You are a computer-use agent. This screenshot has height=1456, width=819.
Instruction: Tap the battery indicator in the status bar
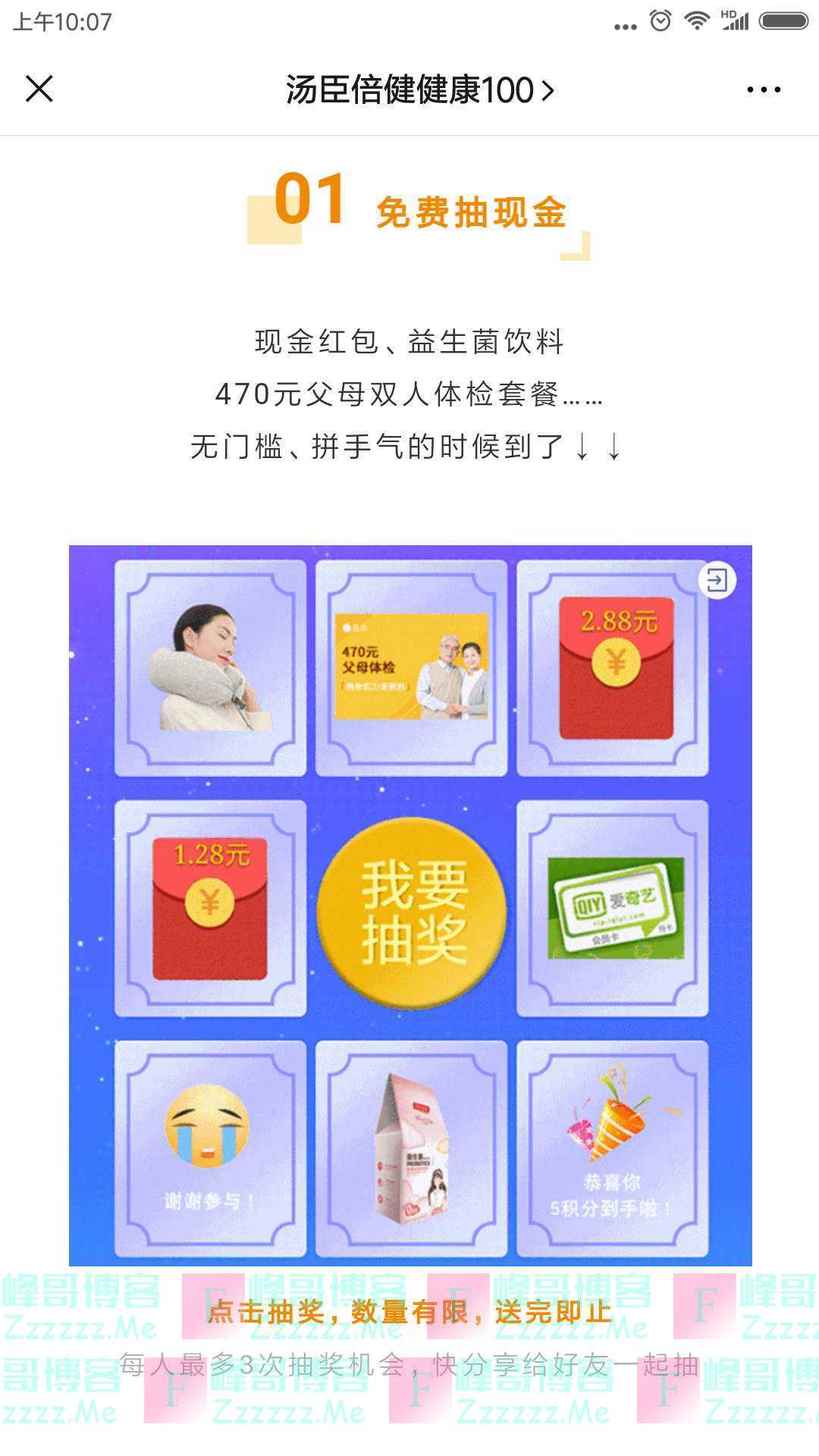pos(782,20)
